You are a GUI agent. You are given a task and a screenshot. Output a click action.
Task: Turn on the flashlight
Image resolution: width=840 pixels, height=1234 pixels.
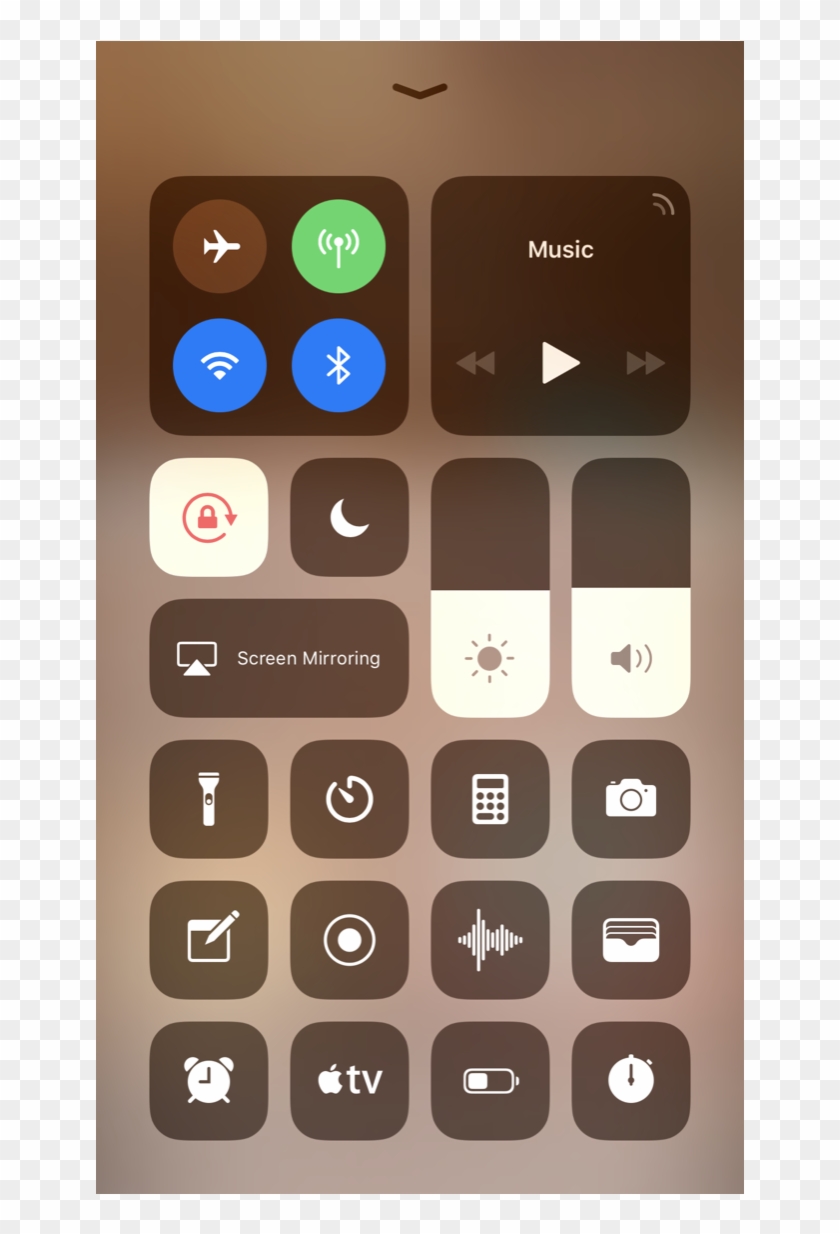tap(208, 799)
